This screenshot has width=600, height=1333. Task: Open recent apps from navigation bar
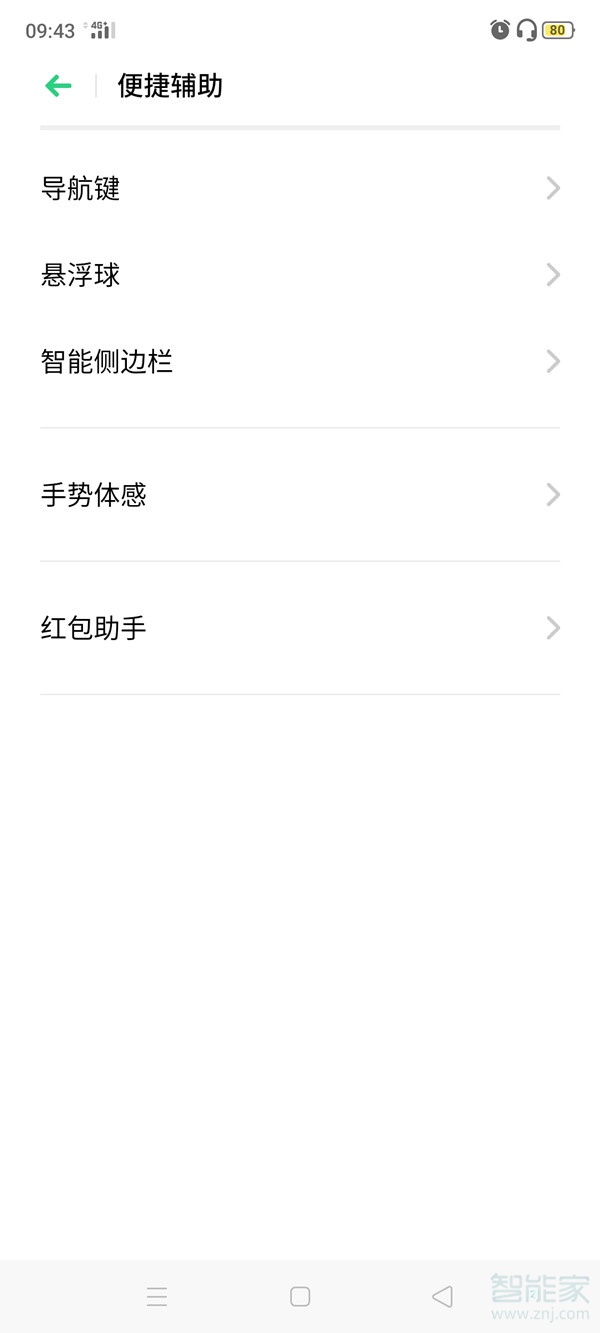(x=157, y=1297)
